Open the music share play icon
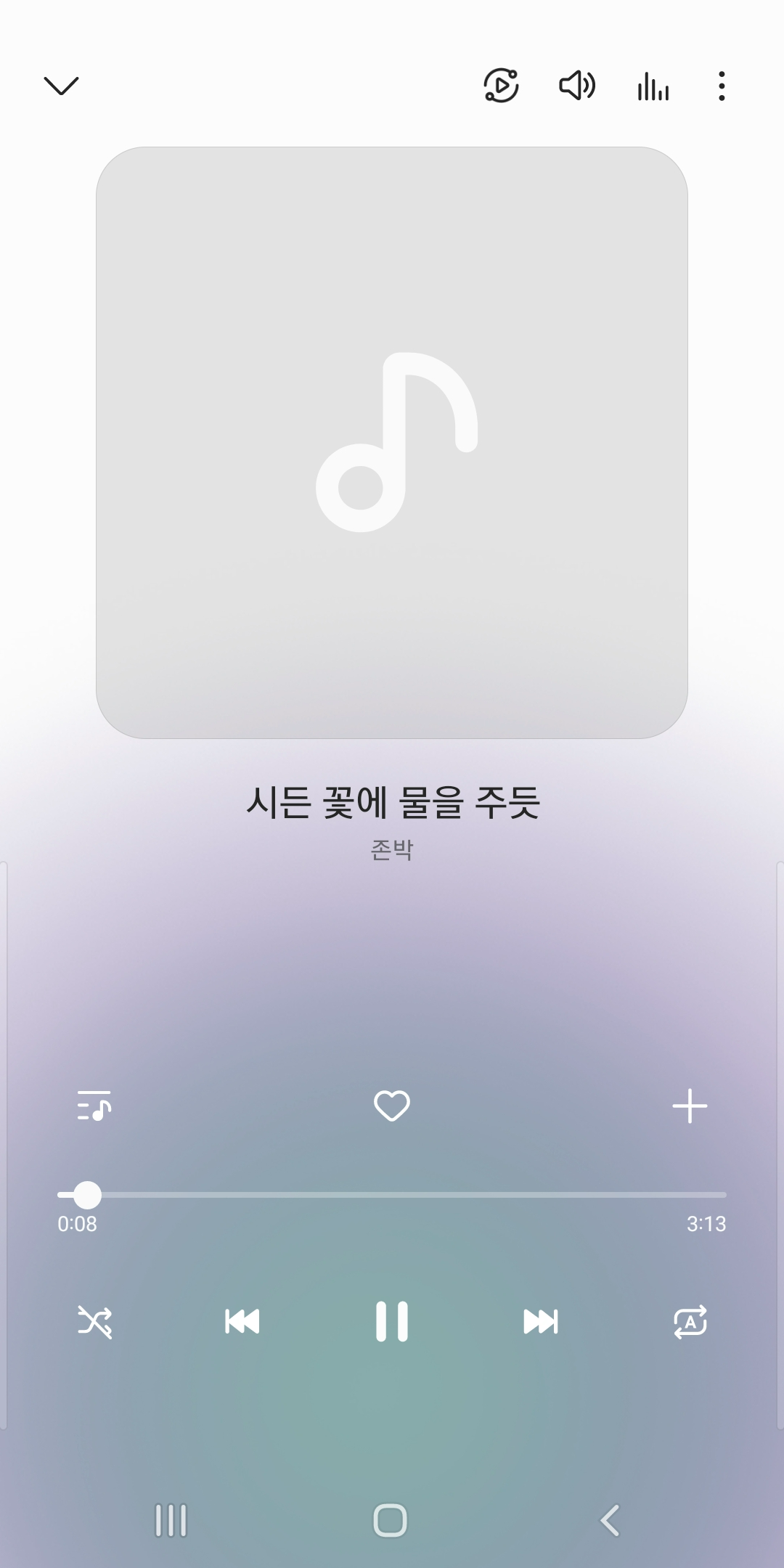 (501, 86)
